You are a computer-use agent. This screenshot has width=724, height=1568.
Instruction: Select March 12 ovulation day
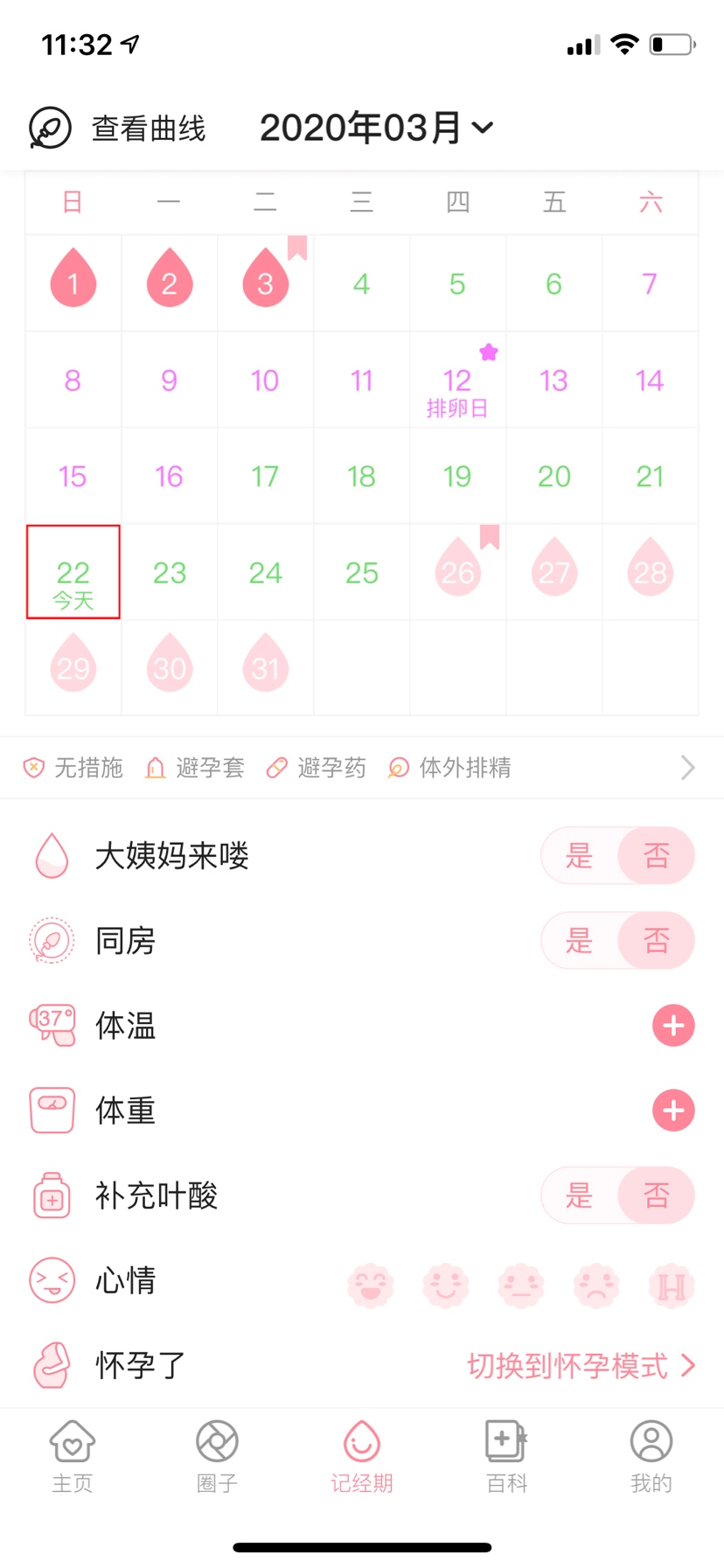[458, 380]
